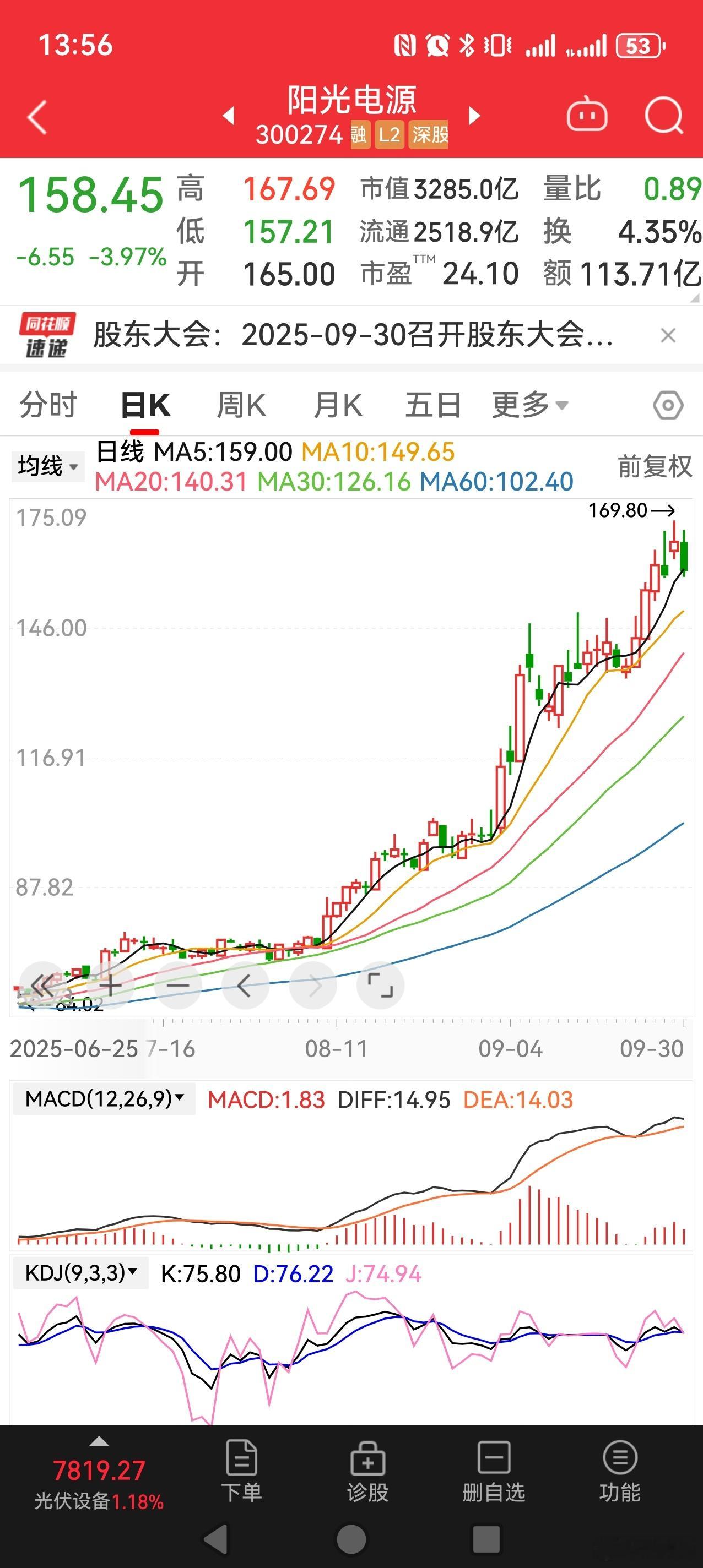Remove stock via 删自选

click(494, 1471)
